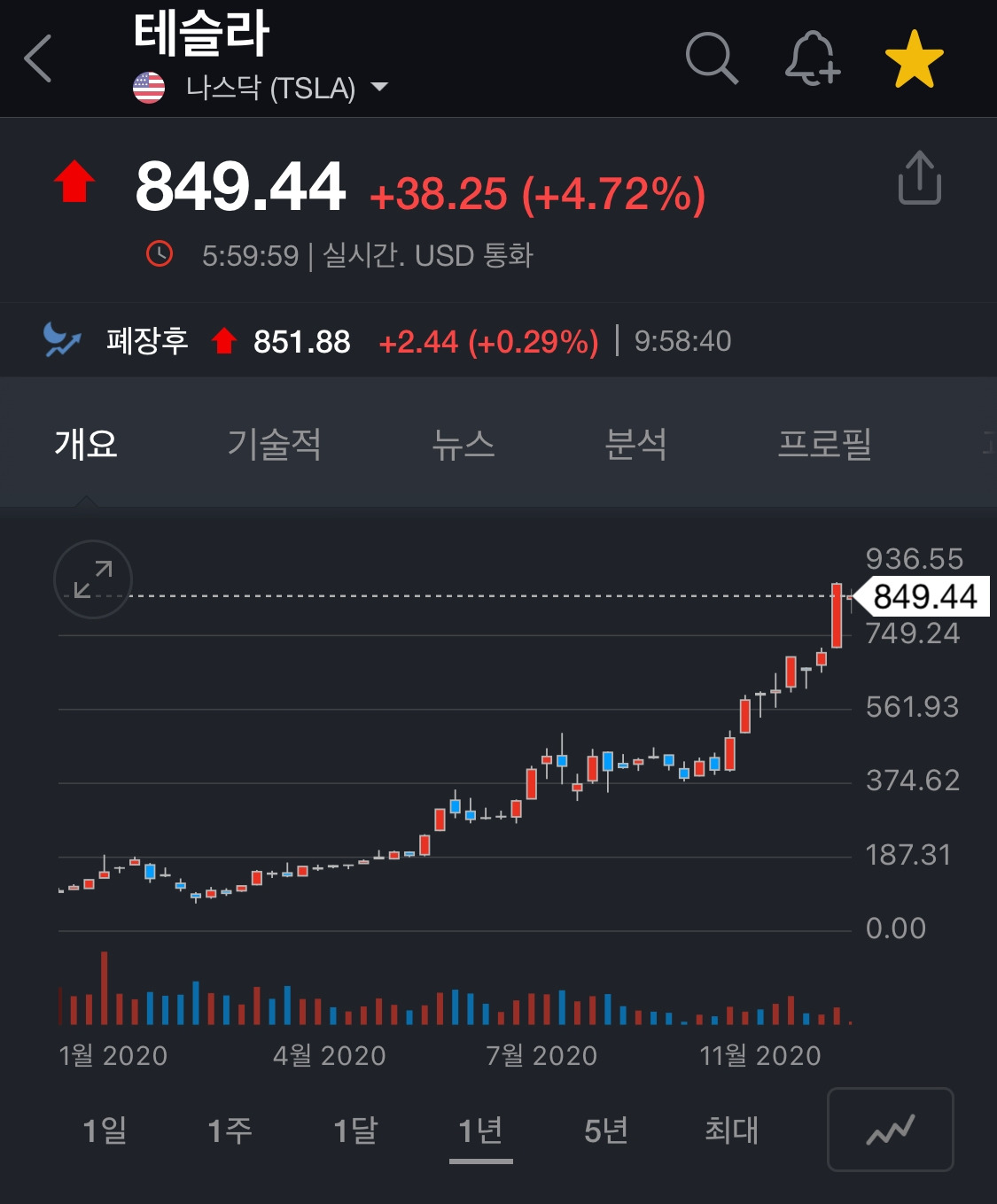Select the 최대 chart range
Viewport: 997px width, 1204px height.
(731, 1130)
